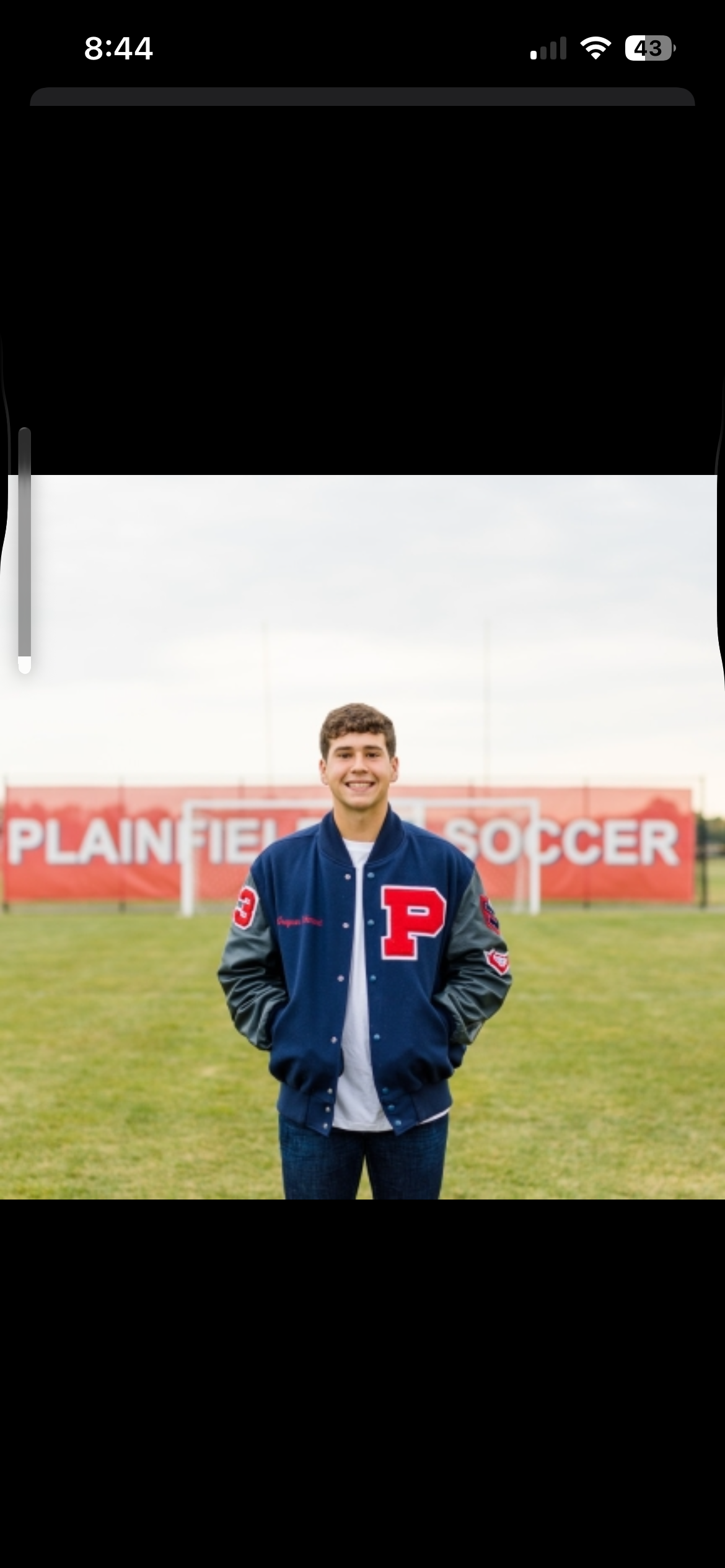Tap the volume level slider
This screenshot has width=725, height=1568.
pos(25,550)
